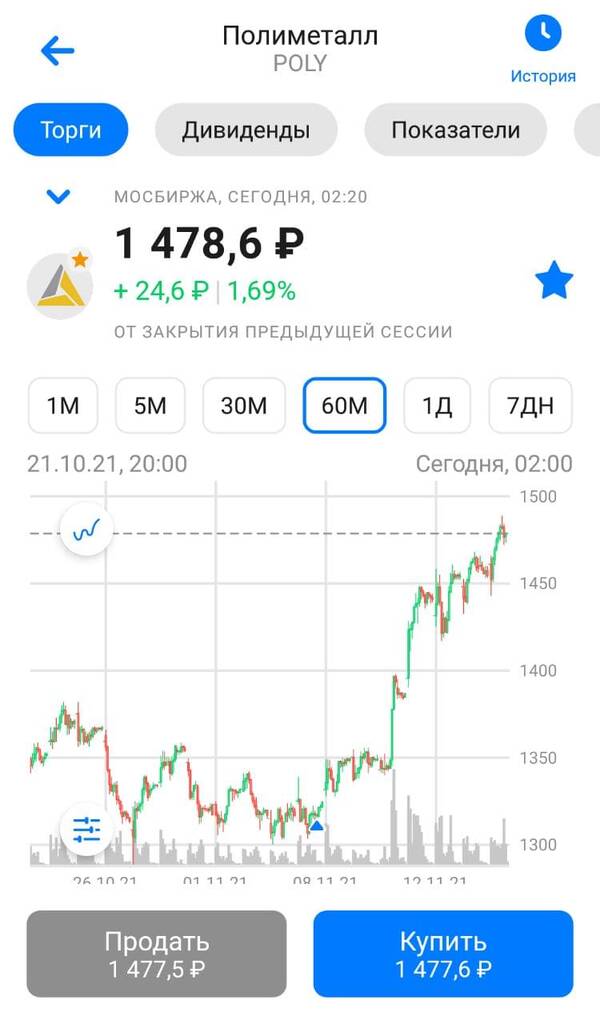
Task: Change the chart type with line icon
Action: (x=86, y=530)
